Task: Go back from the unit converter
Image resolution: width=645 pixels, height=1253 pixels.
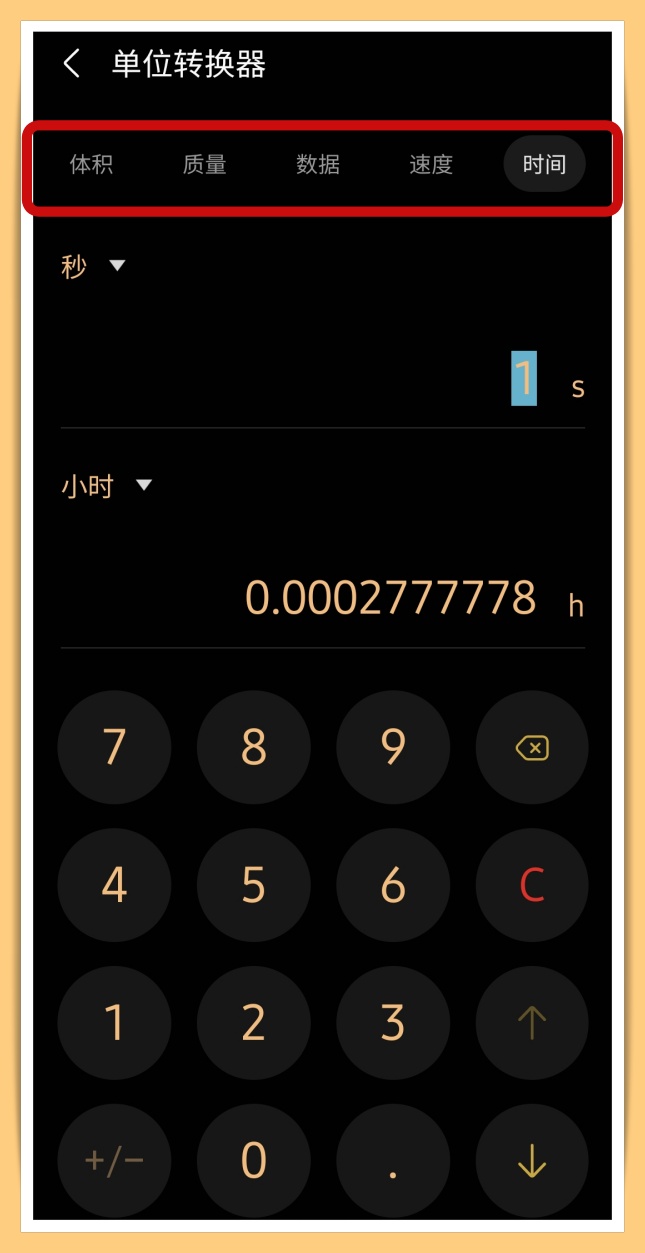Action: [x=72, y=64]
